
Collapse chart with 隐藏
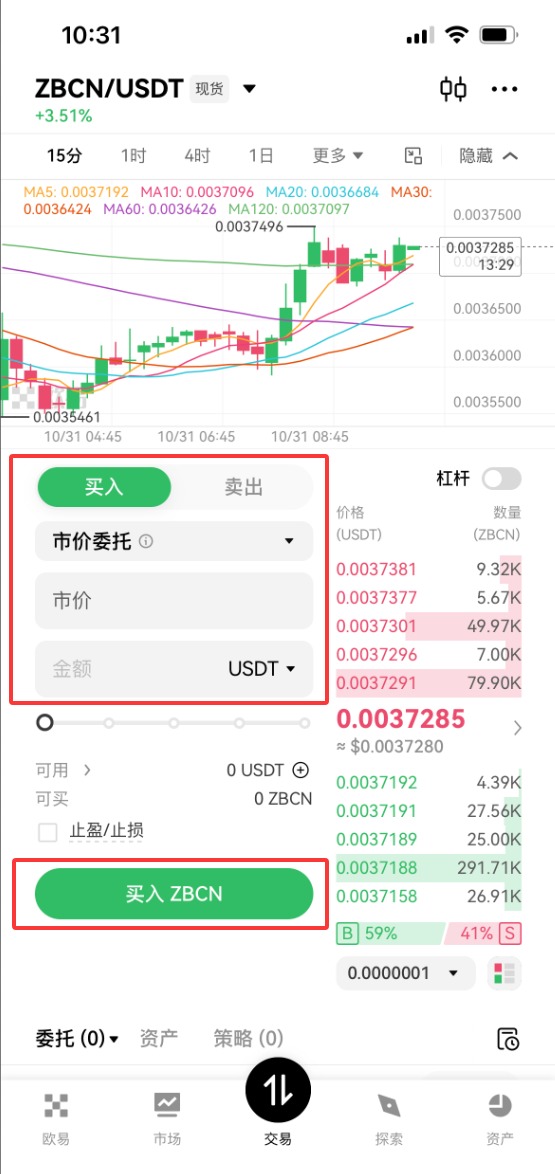click(x=488, y=156)
